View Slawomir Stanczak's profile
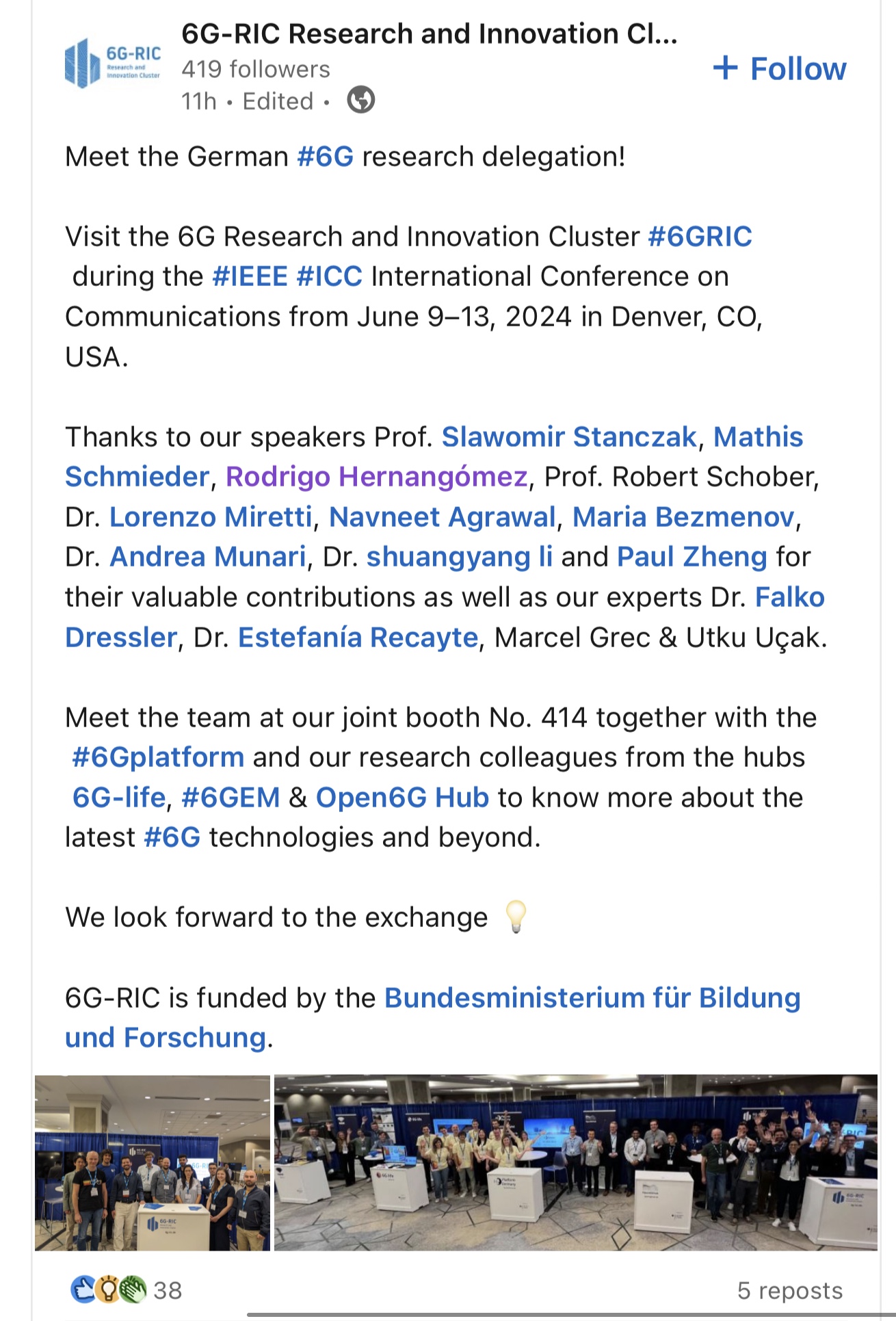Viewport: 896px width, 1321px height. tap(568, 437)
